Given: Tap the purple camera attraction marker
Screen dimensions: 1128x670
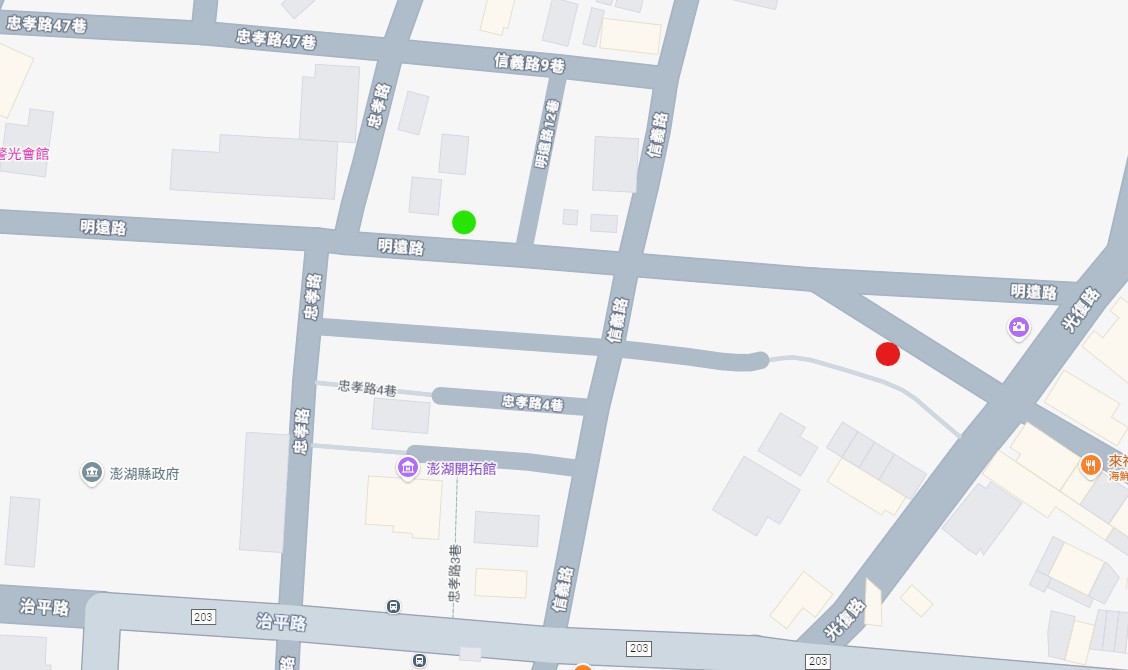Looking at the screenshot, I should pyautogui.click(x=1018, y=326).
